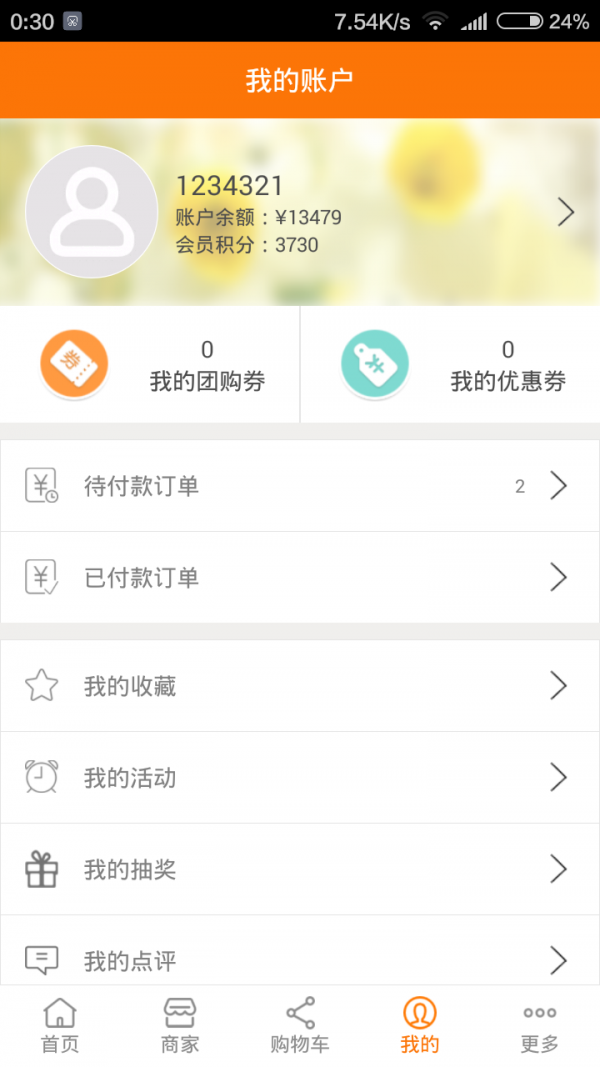Open 我的活动 activities
The height and width of the screenshot is (1067, 600).
coord(300,778)
